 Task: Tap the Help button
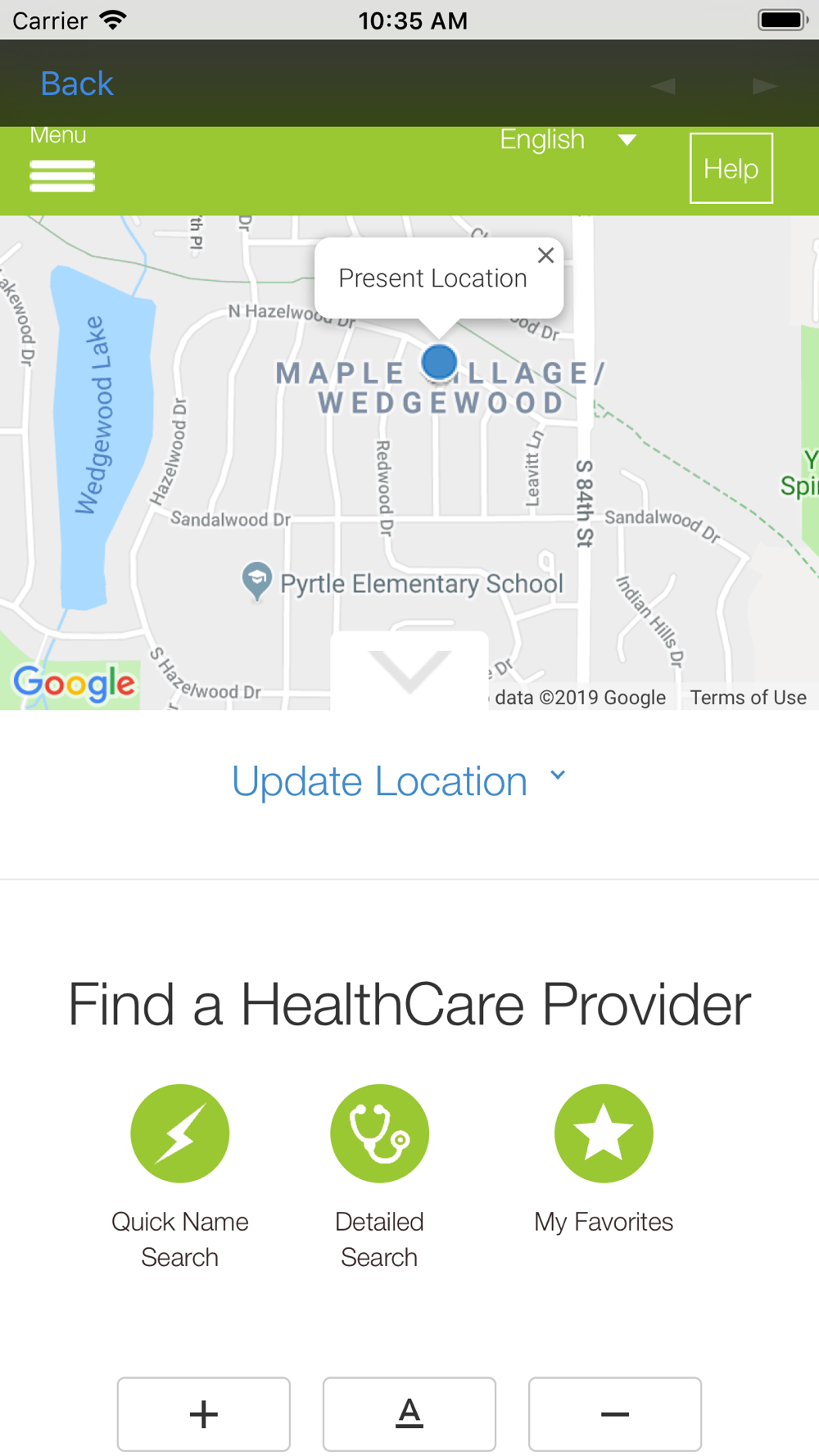[x=731, y=168]
